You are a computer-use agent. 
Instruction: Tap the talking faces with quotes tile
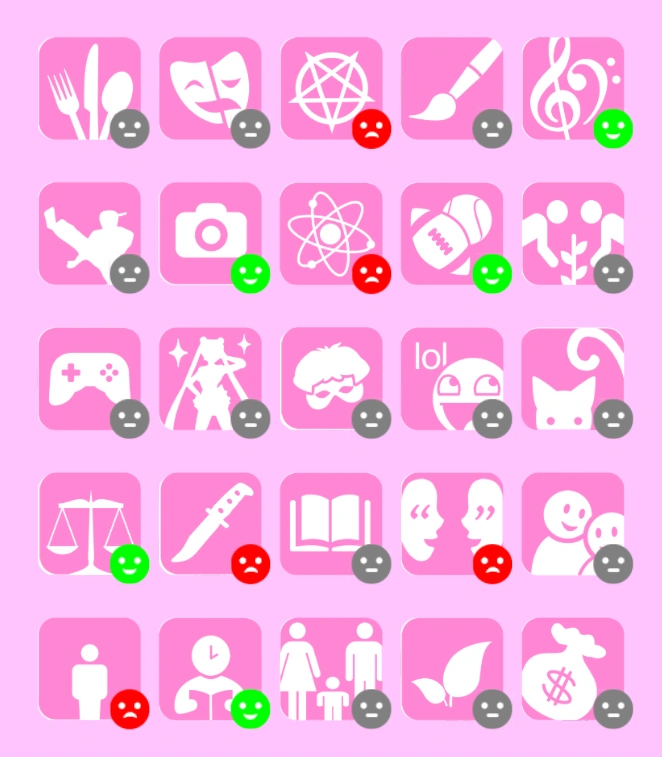point(451,523)
